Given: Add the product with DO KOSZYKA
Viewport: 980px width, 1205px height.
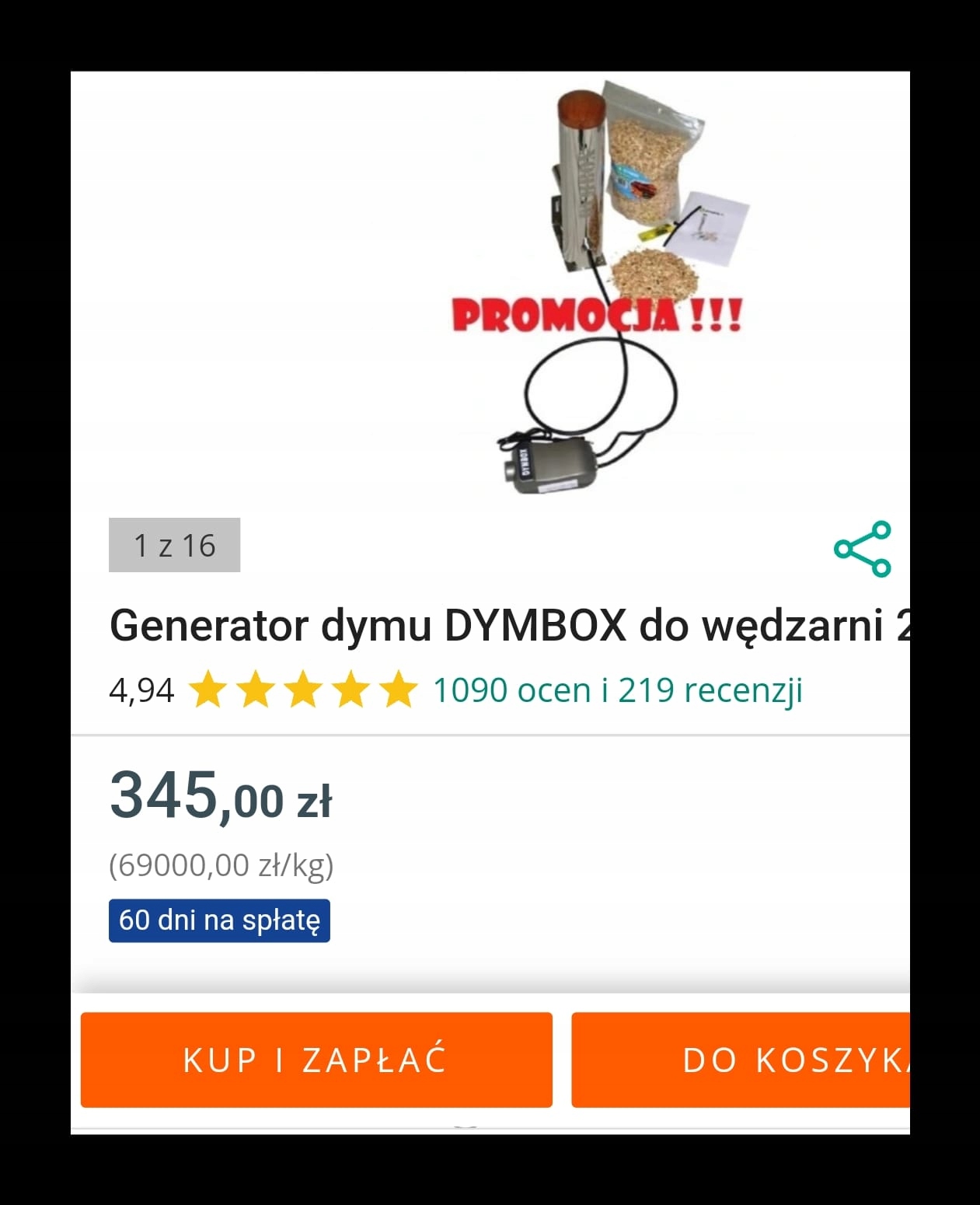Looking at the screenshot, I should tap(740, 1060).
